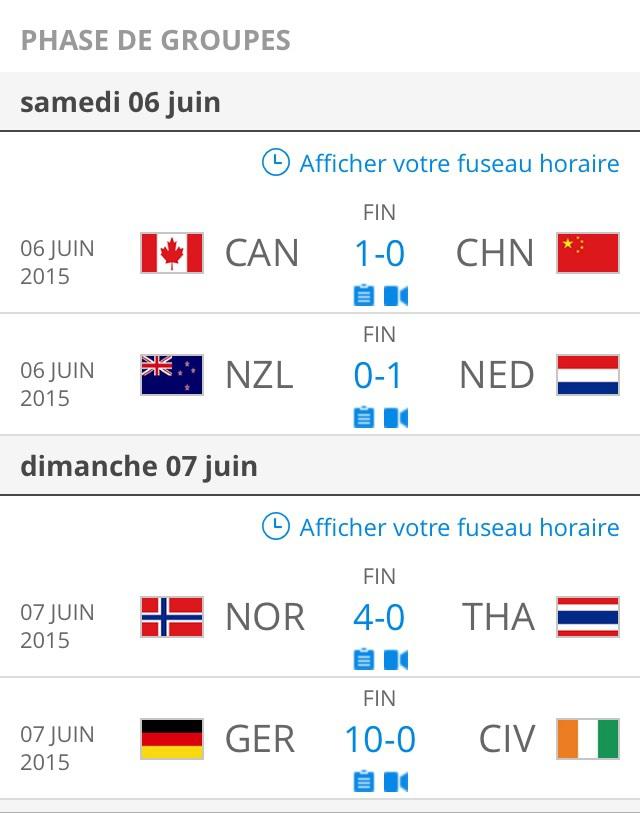This screenshot has height=813, width=640.
Task: View the match report icon for GER-CIV
Action: (x=364, y=782)
